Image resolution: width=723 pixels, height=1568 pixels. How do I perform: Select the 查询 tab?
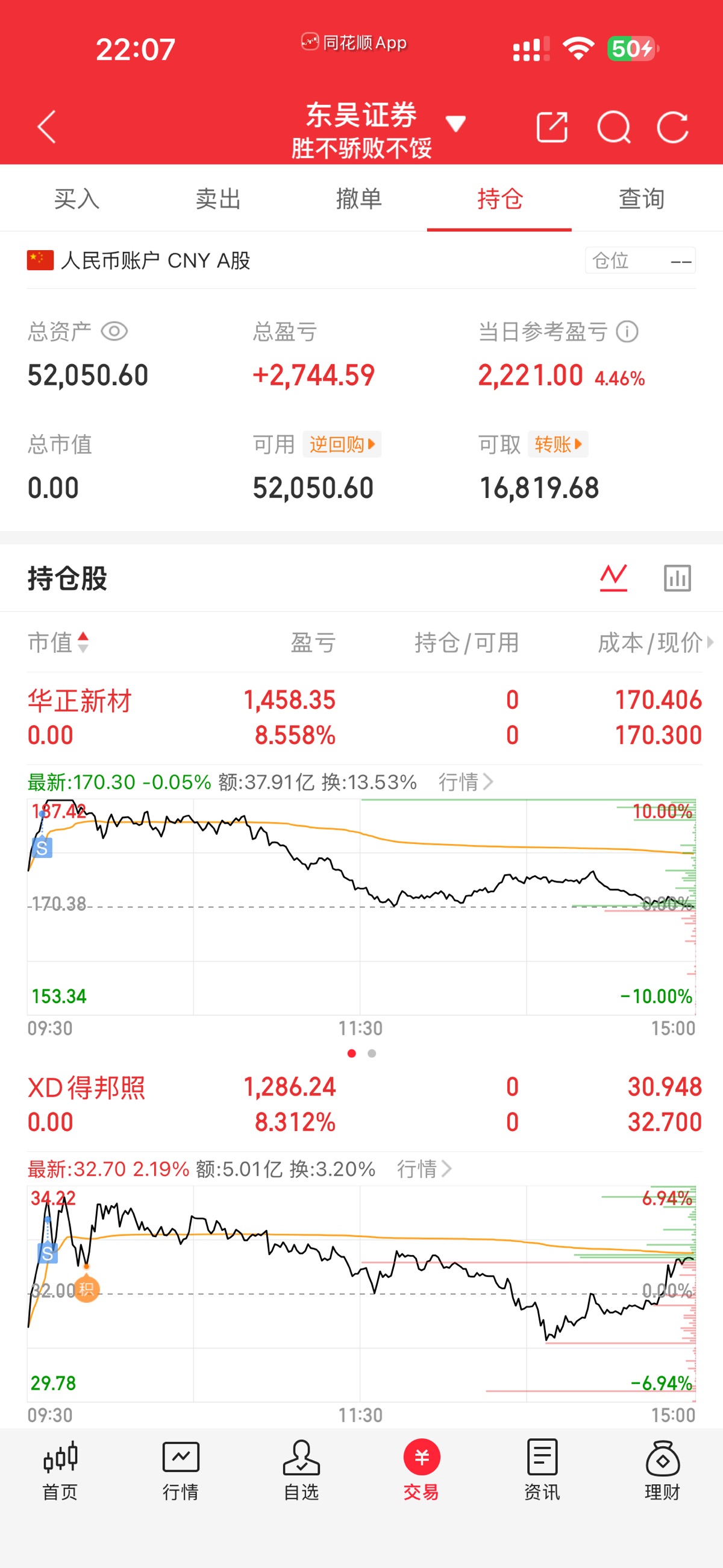point(642,198)
